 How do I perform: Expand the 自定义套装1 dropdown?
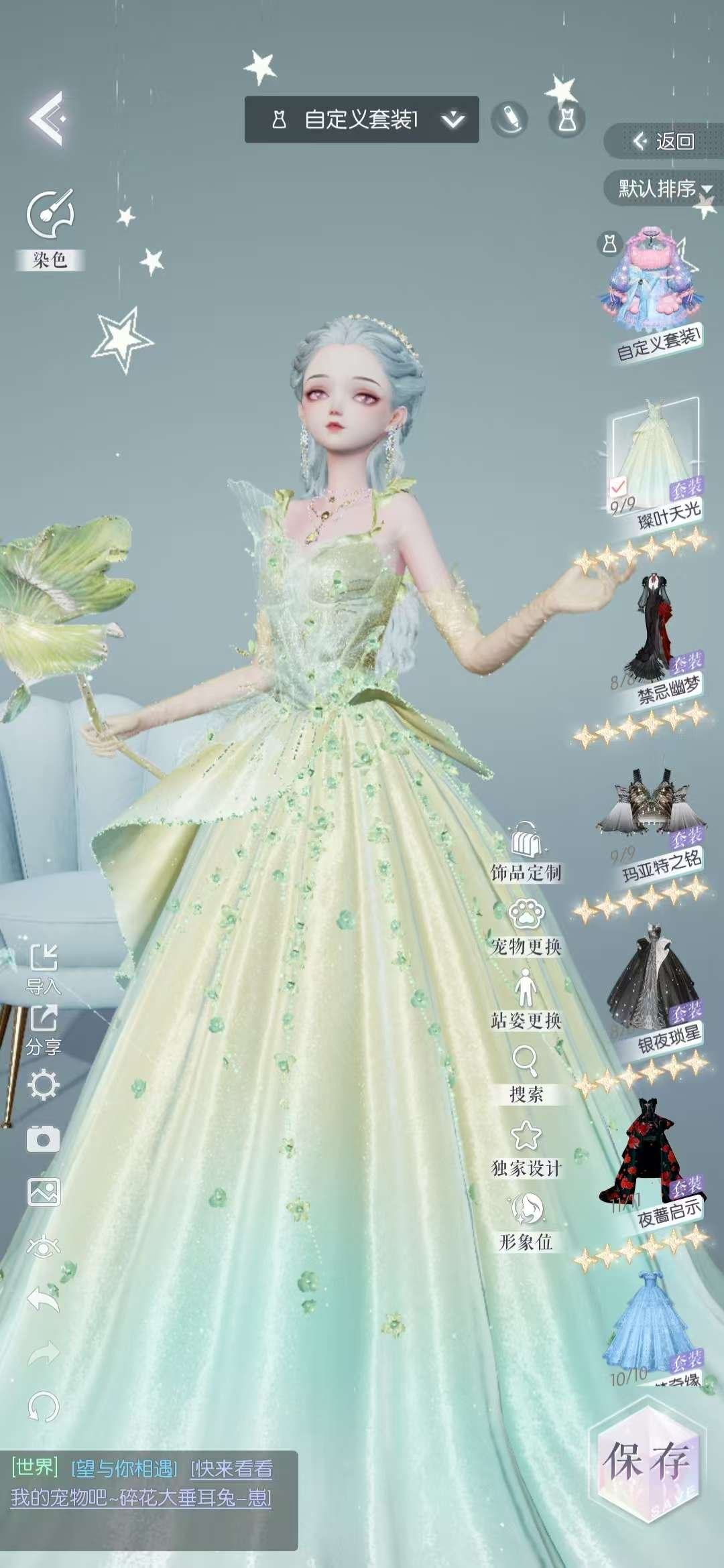click(453, 120)
